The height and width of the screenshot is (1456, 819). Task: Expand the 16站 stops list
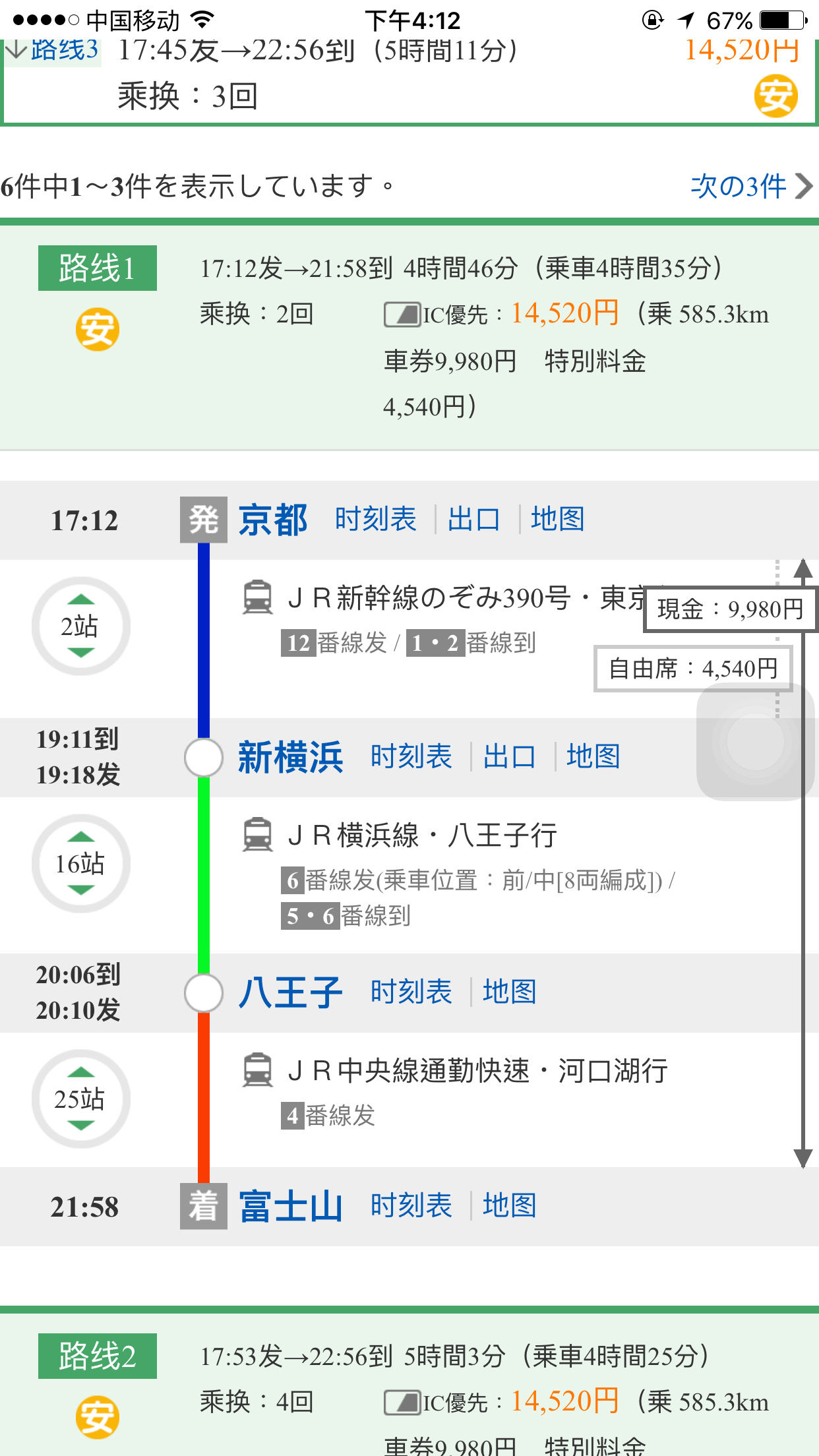[x=80, y=863]
